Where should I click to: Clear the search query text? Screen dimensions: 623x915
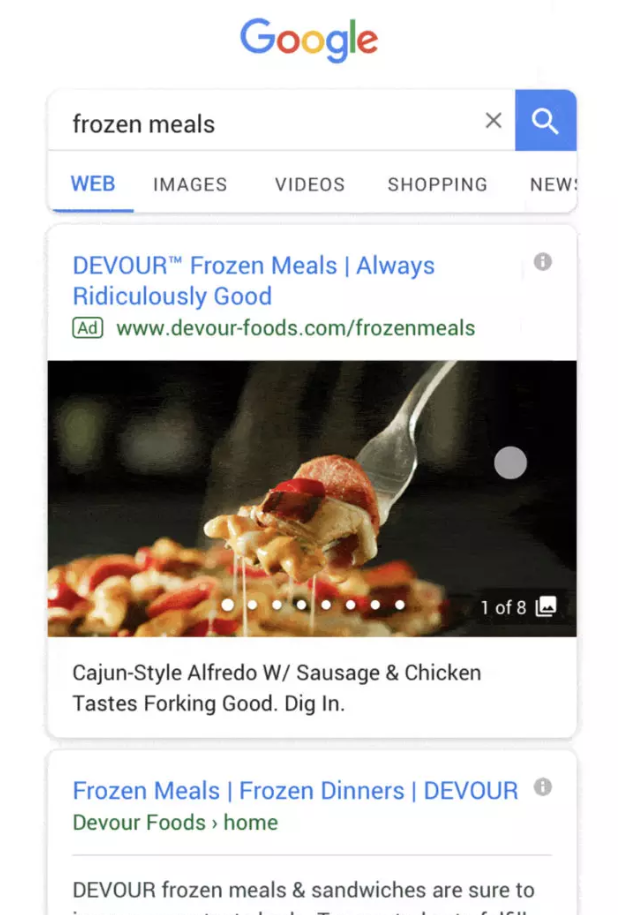pos(493,121)
